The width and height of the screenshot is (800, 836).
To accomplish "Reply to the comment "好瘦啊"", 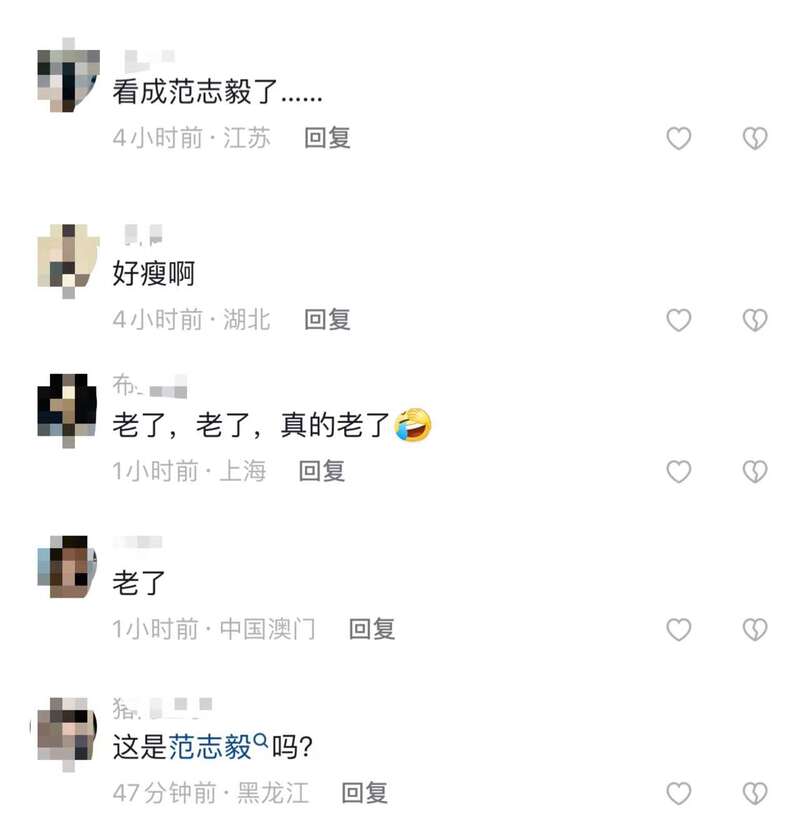I will 327,320.
